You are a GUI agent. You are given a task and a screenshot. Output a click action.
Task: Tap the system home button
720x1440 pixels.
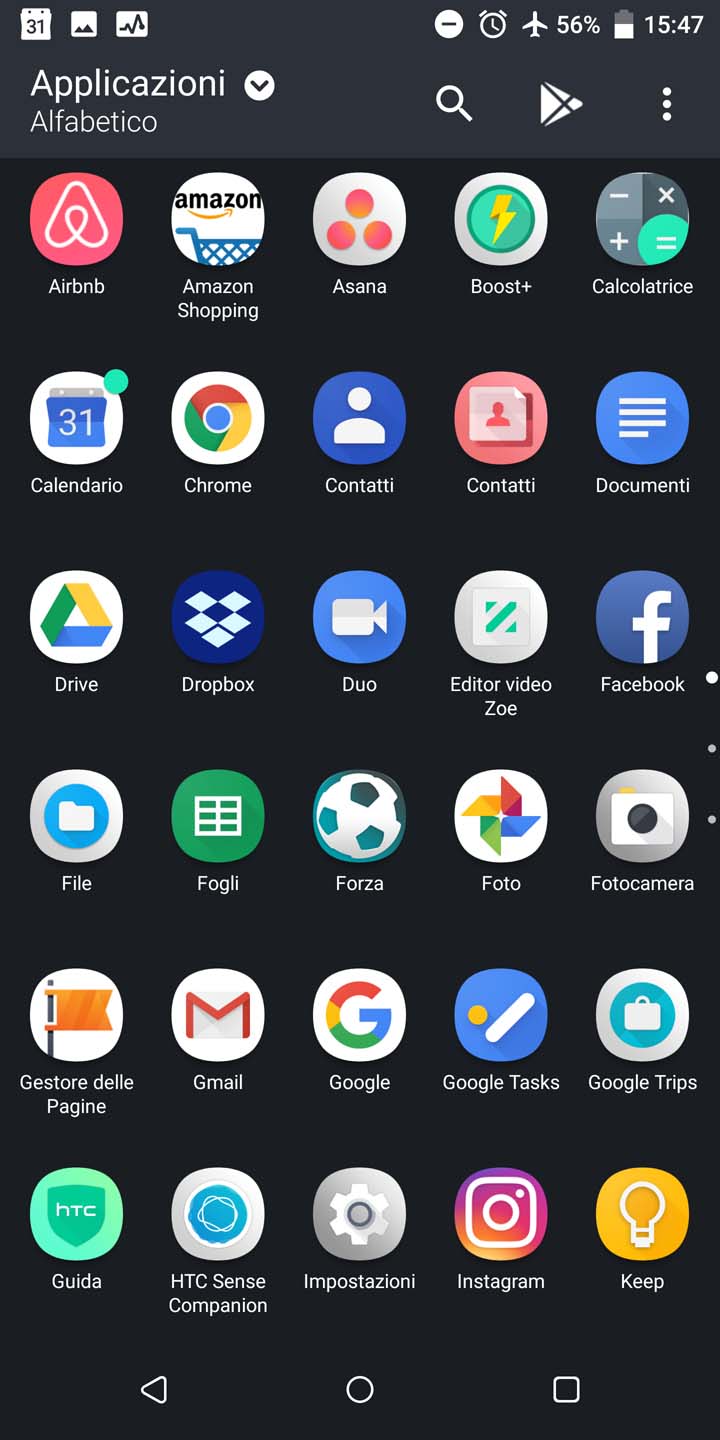coord(360,1389)
